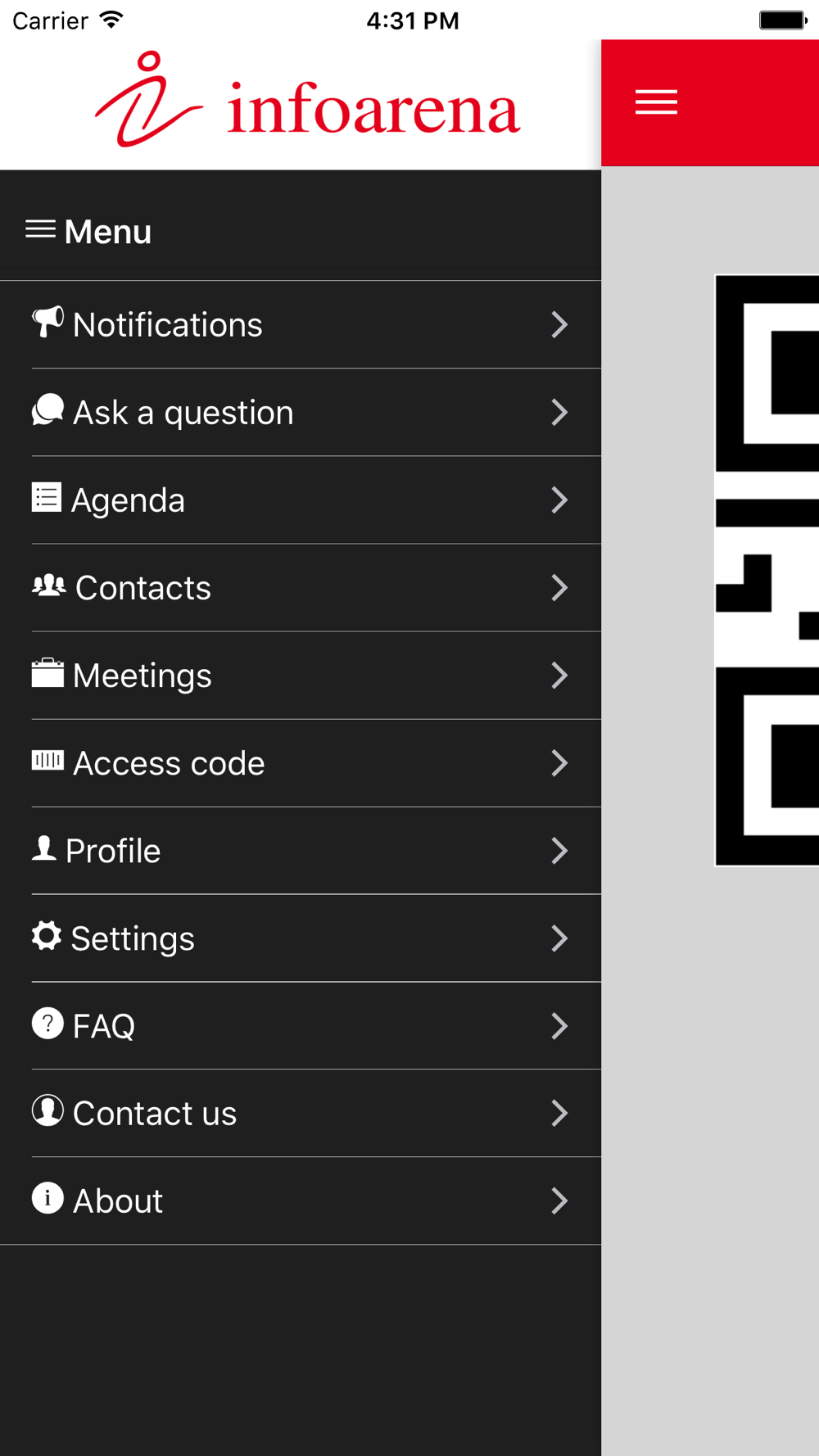Viewport: 819px width, 1456px height.
Task: Open Ask a question
Action: click(x=301, y=413)
